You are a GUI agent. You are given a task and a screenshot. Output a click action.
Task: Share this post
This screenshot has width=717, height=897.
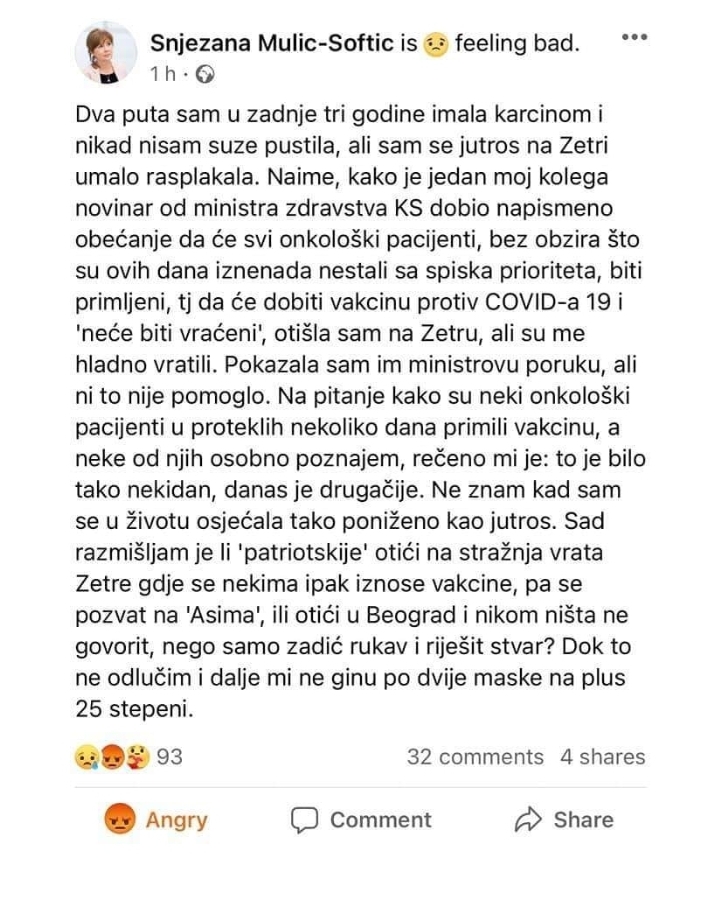(563, 820)
